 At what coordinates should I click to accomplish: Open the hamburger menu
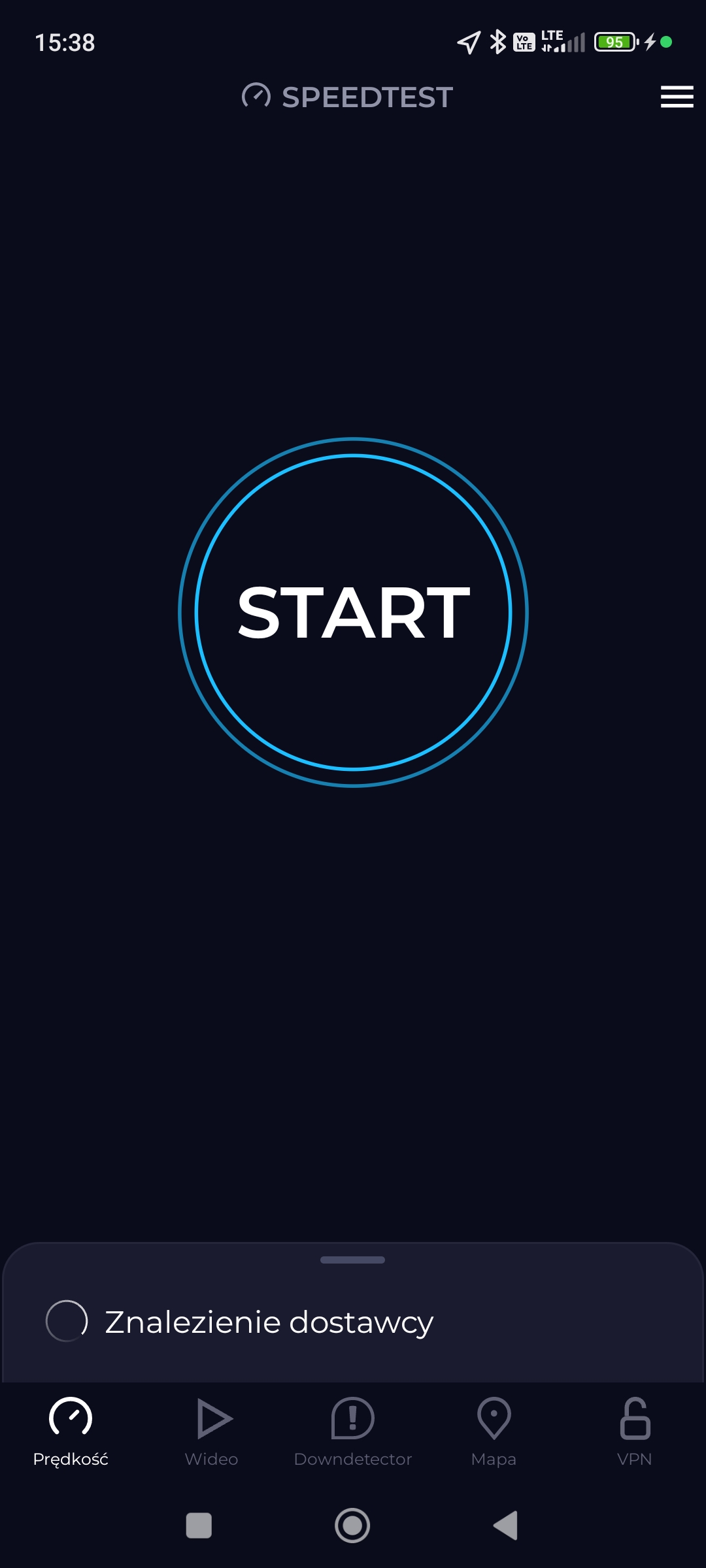pyautogui.click(x=677, y=97)
